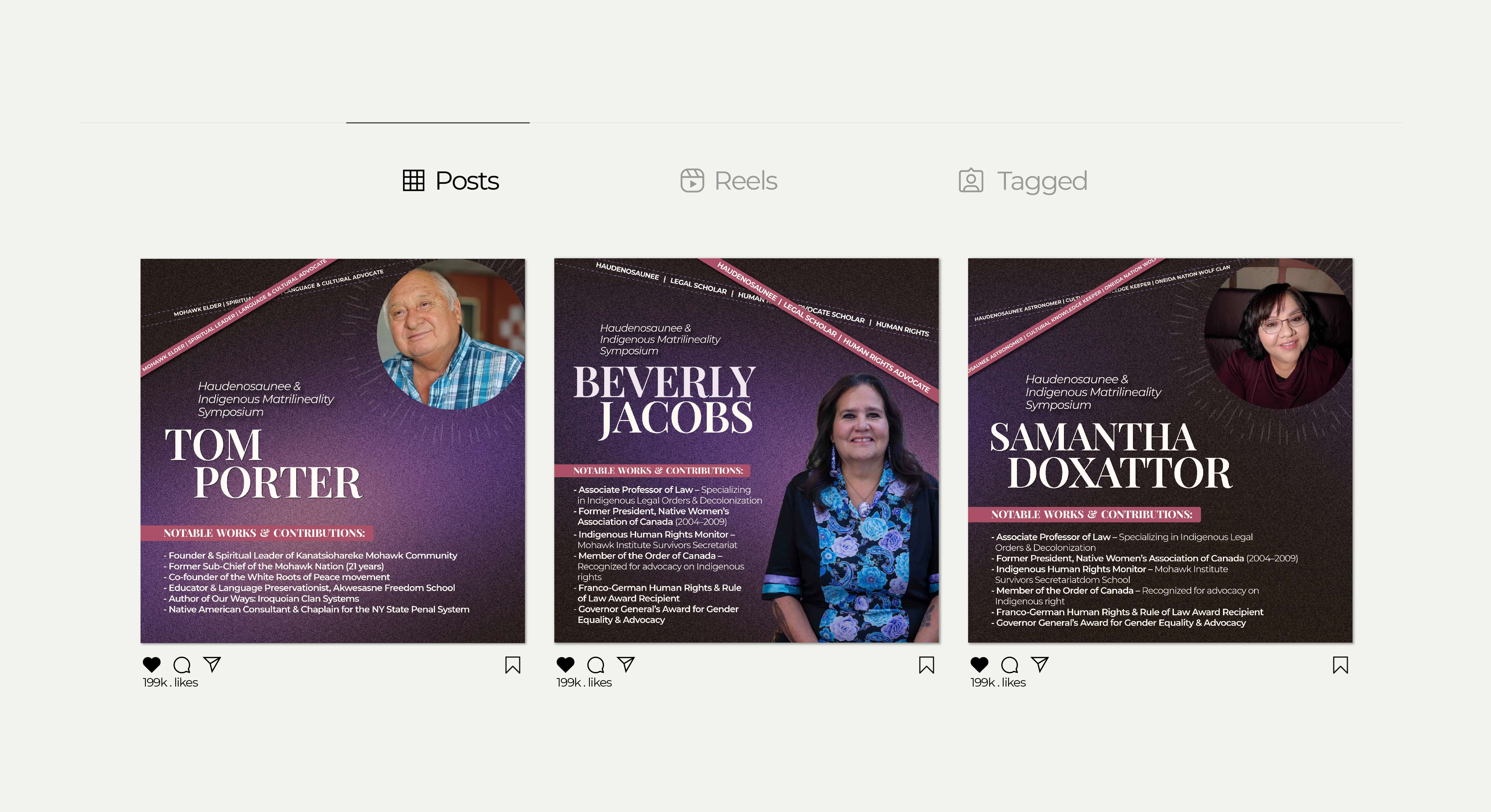Share the Samantha Doxattor post

(1040, 664)
